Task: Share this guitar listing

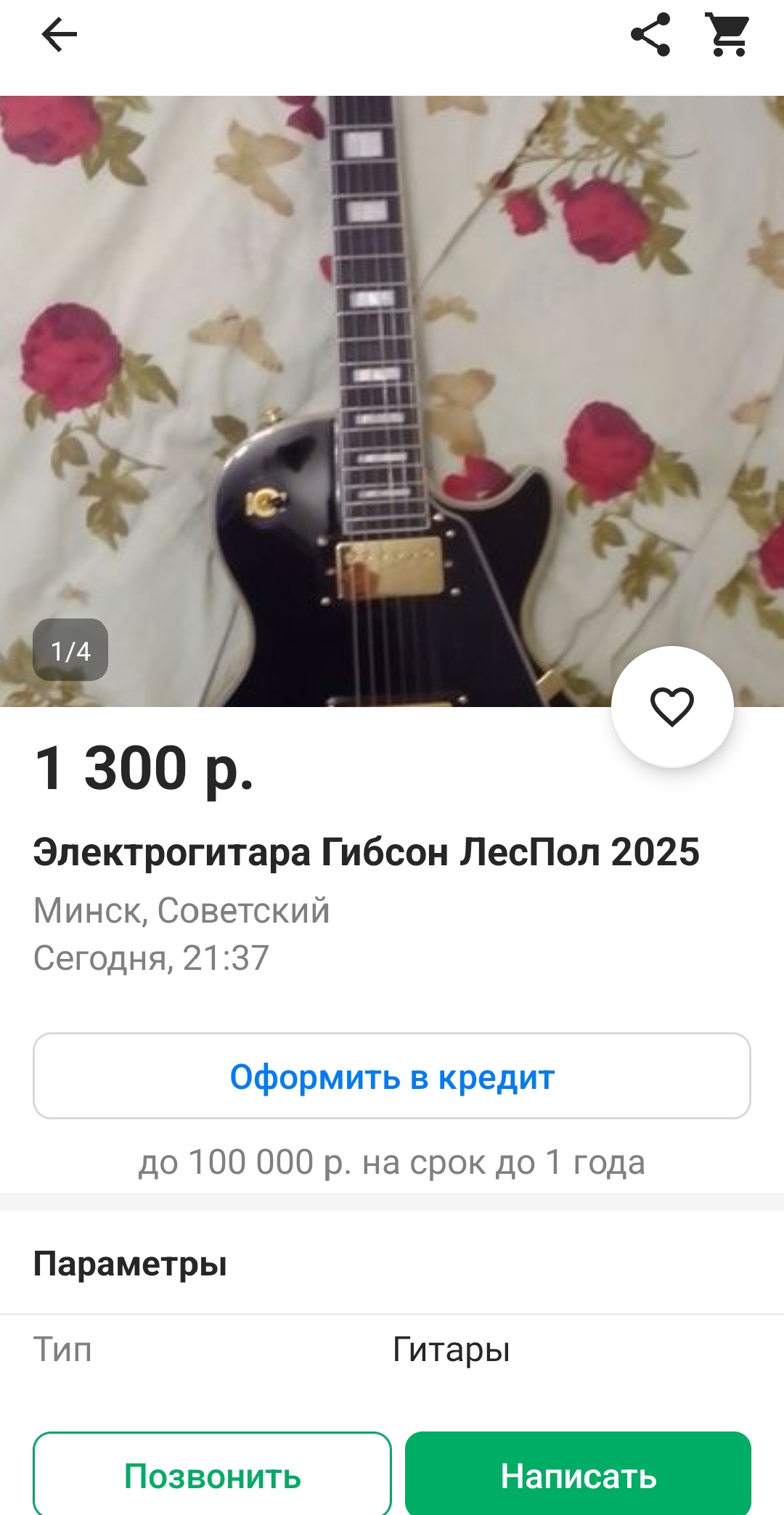Action: tap(650, 35)
